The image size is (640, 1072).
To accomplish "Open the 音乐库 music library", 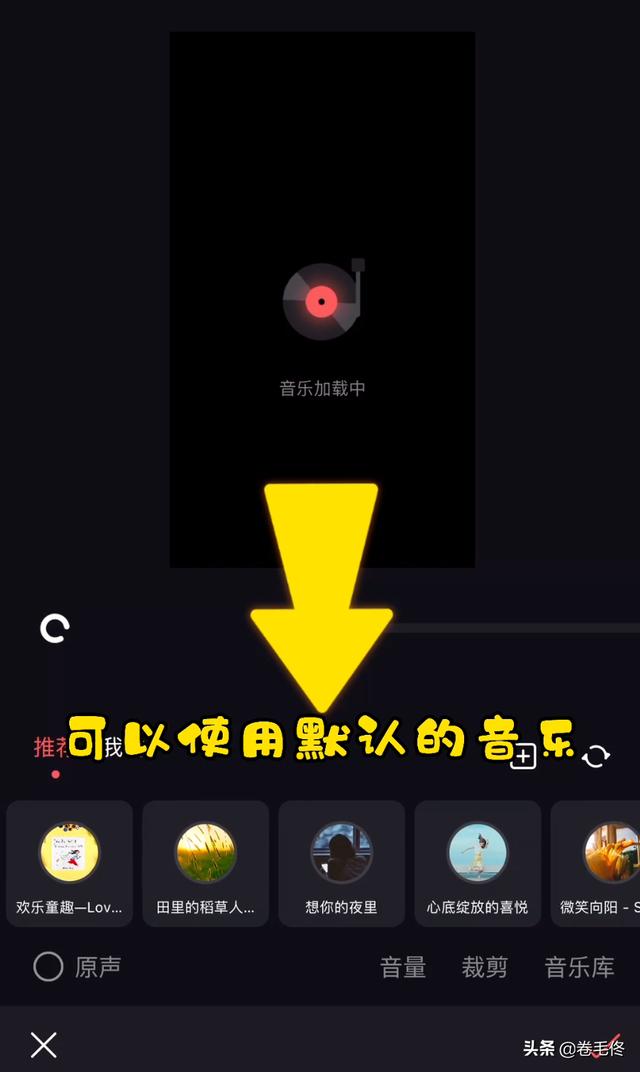I will click(x=579, y=967).
